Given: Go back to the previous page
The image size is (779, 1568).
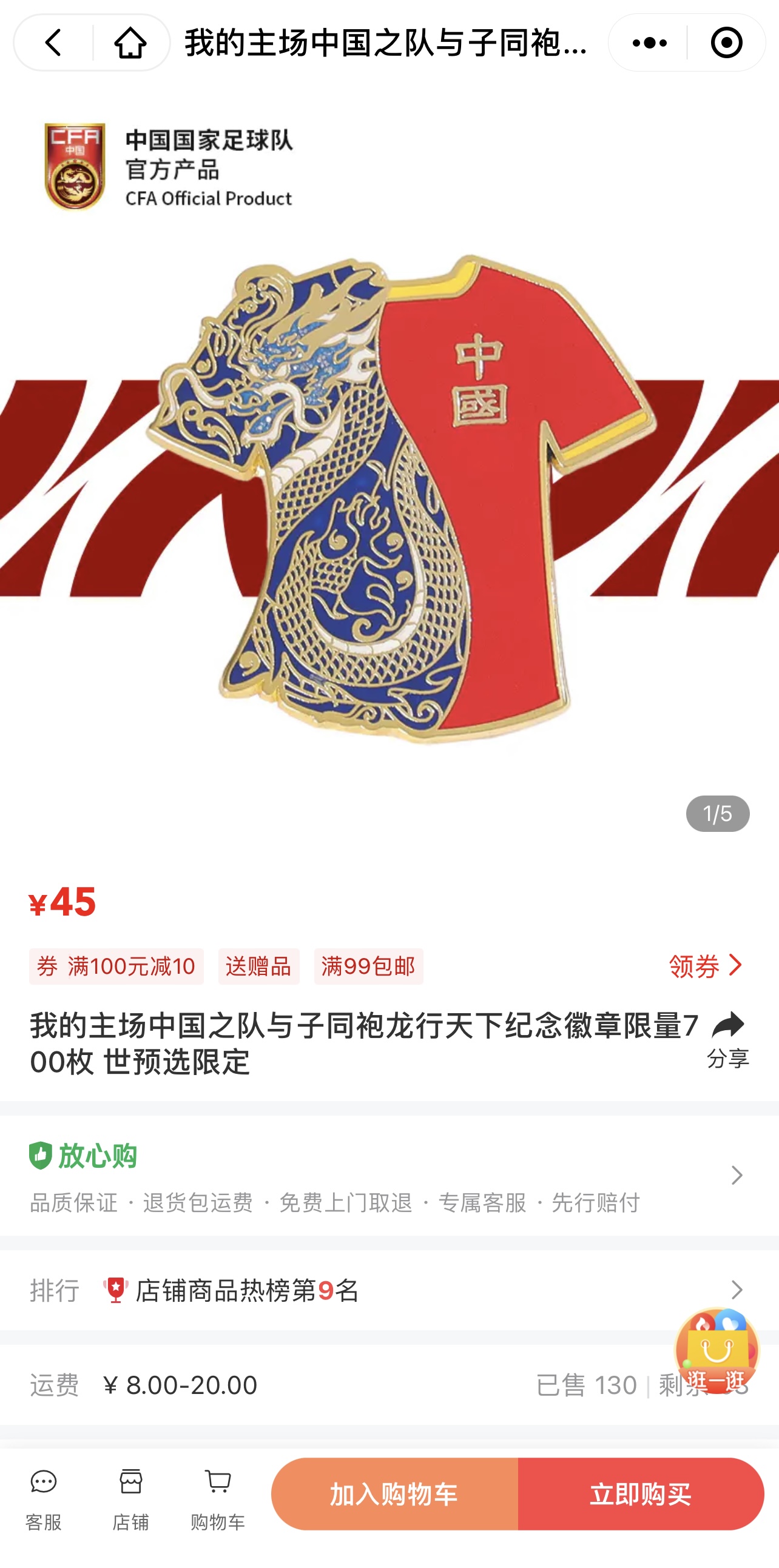Looking at the screenshot, I should [53, 42].
